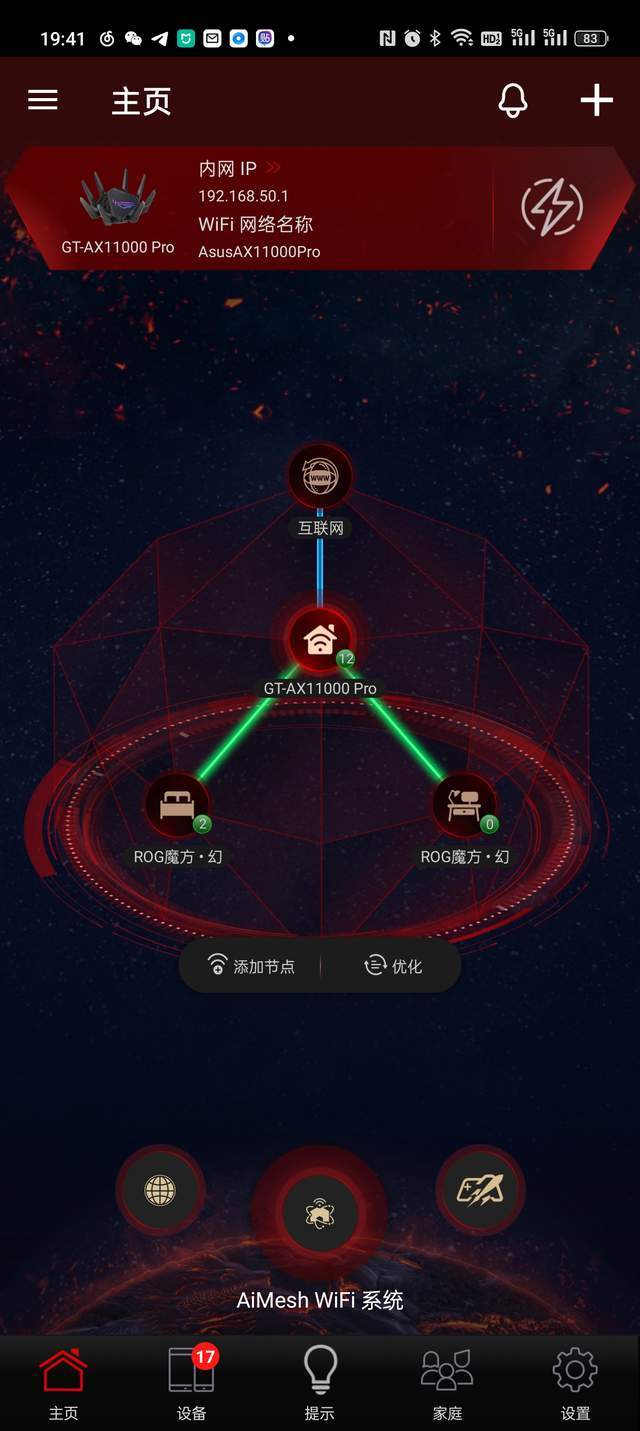The height and width of the screenshot is (1431, 640).
Task: Tap the plus icon to add
Action: [596, 100]
